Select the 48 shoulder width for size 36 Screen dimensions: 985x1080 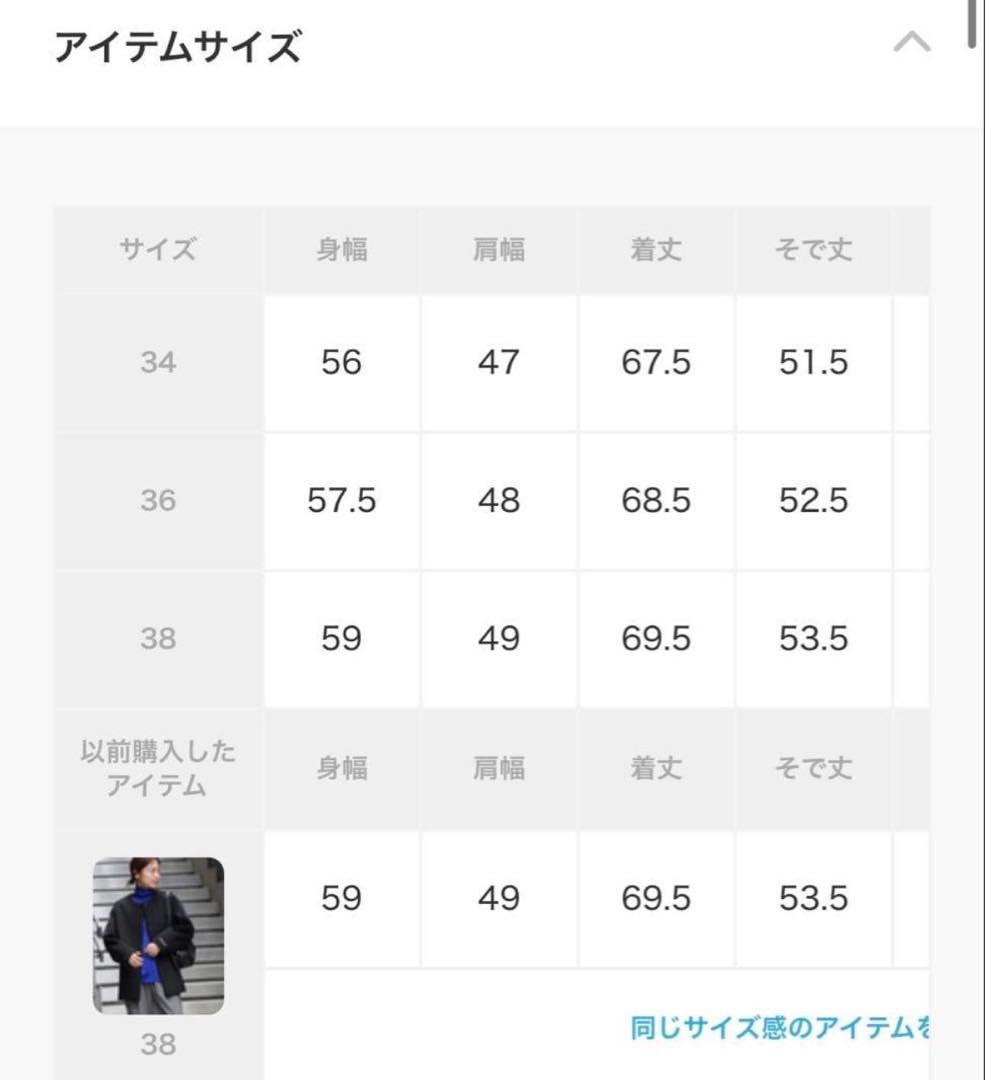click(499, 500)
